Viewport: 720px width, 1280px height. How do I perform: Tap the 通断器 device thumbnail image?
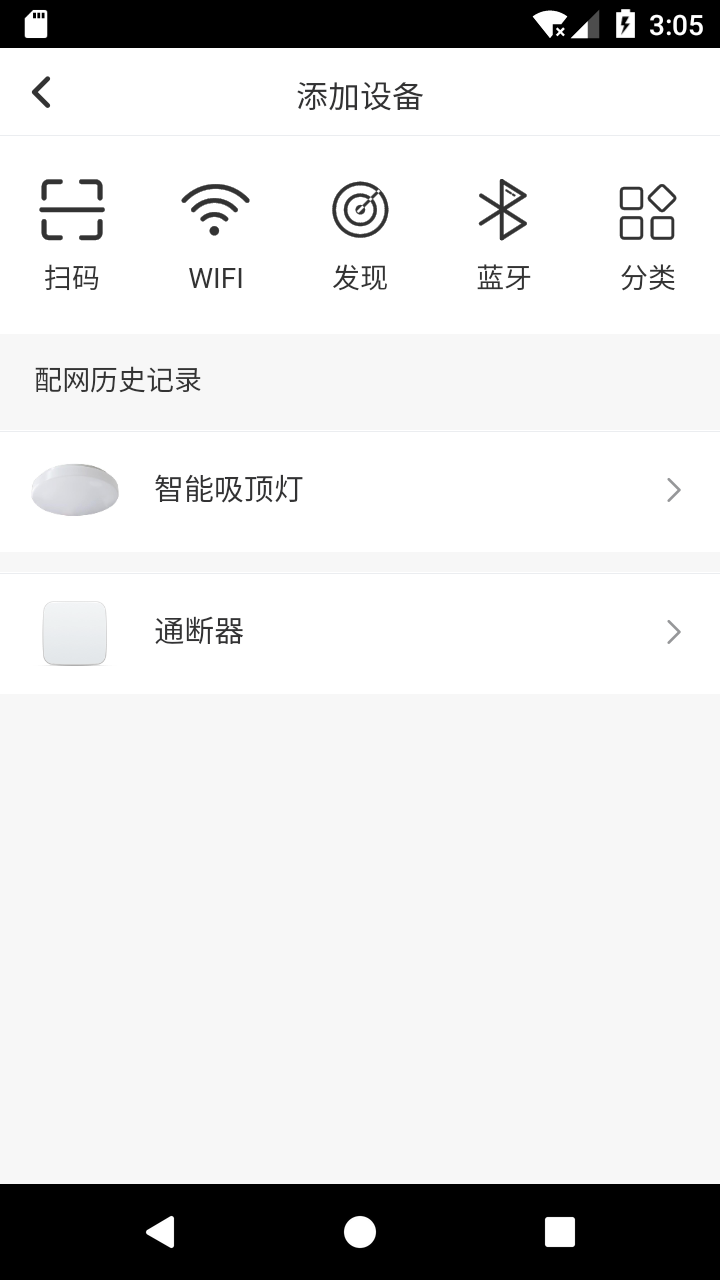74,632
